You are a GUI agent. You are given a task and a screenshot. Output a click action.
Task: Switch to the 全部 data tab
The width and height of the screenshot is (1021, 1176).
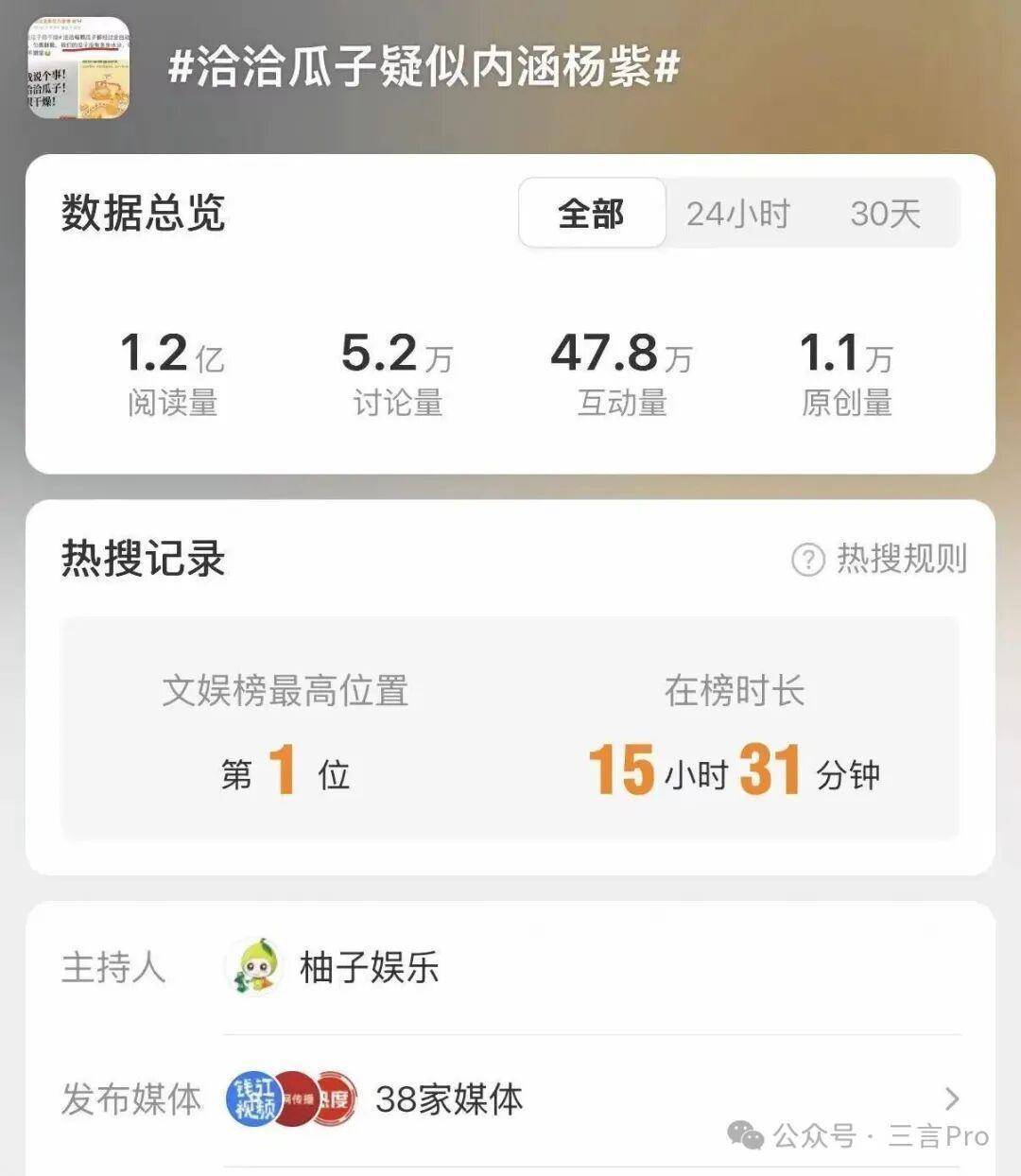click(592, 214)
